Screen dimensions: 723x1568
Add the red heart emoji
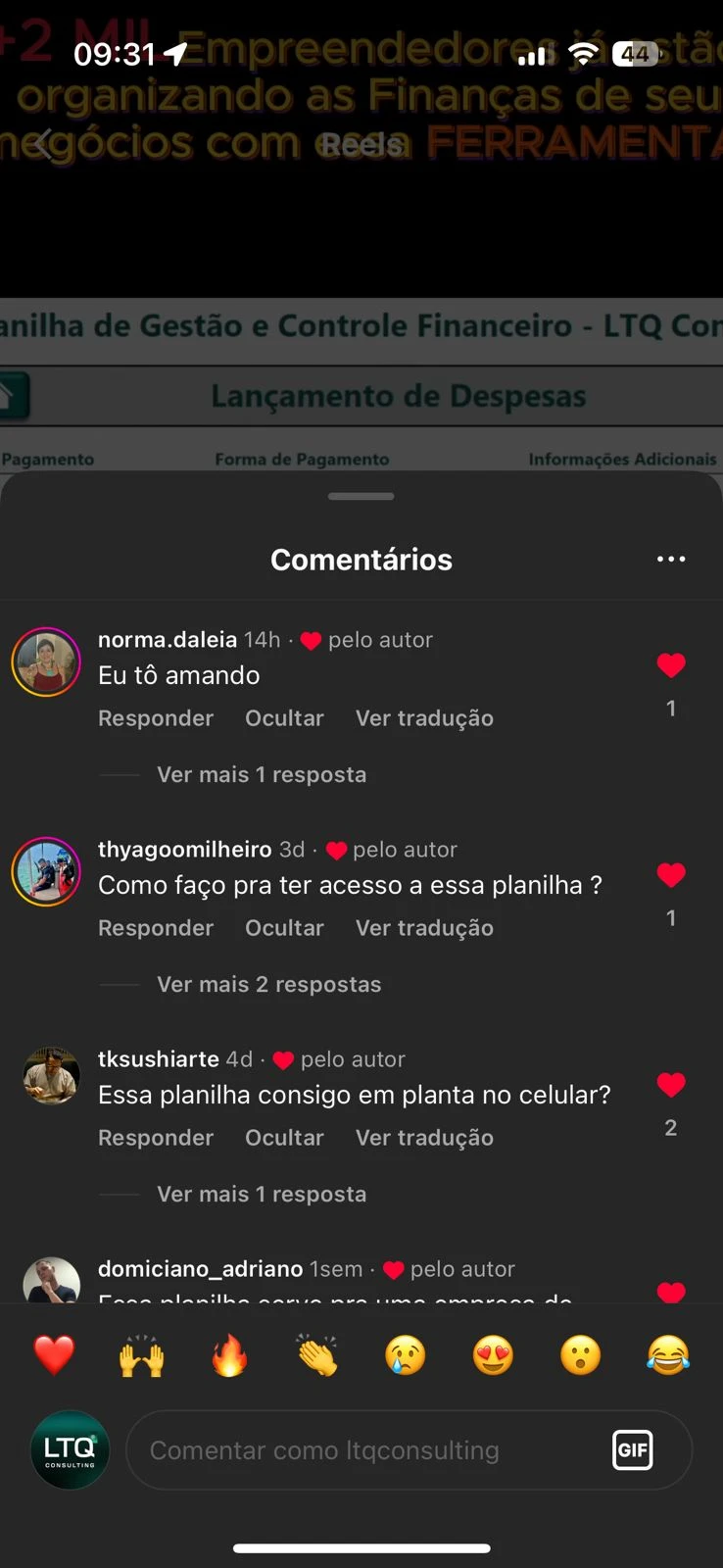[54, 1356]
